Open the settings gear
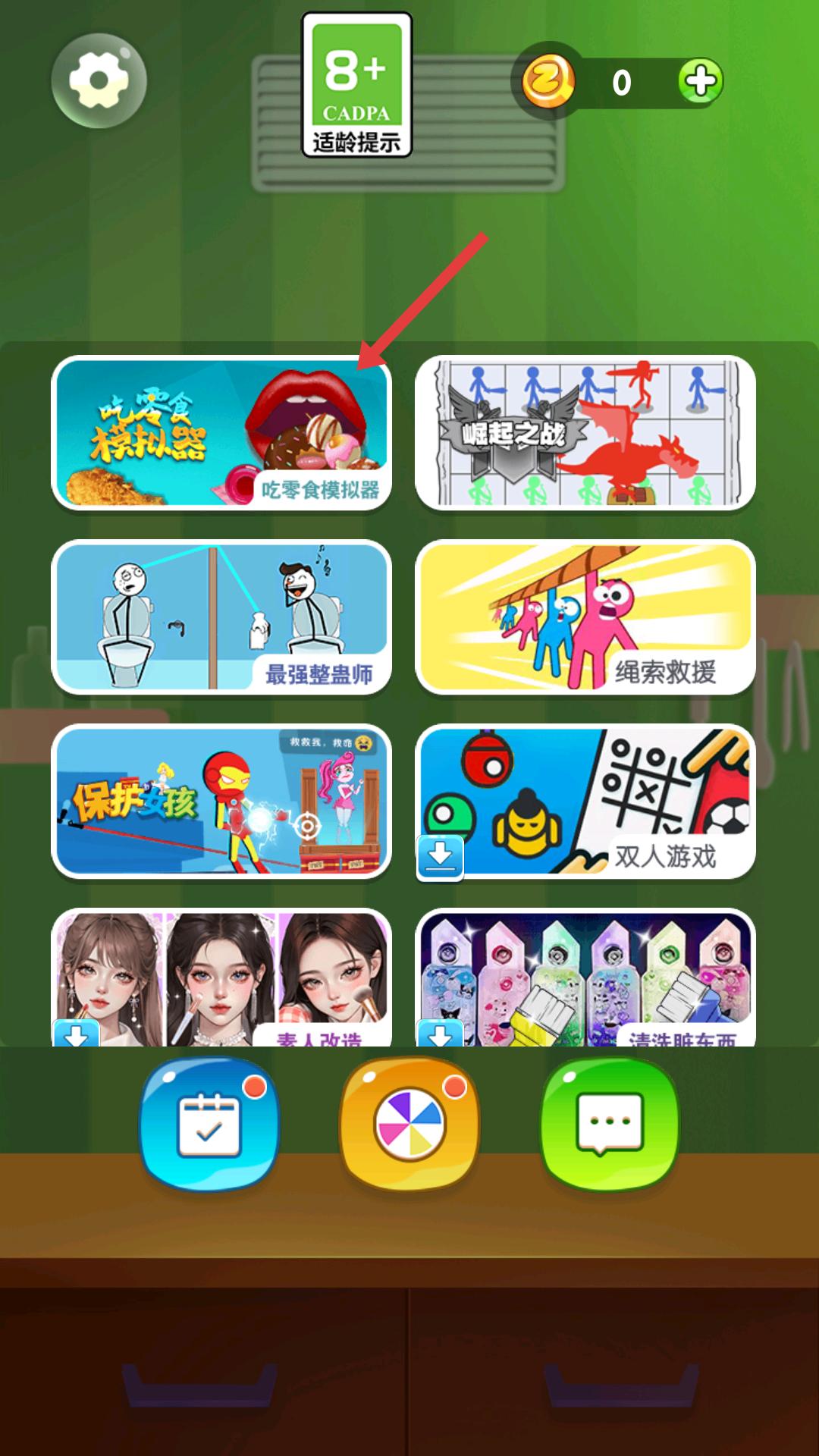The height and width of the screenshot is (1456, 819). (99, 80)
